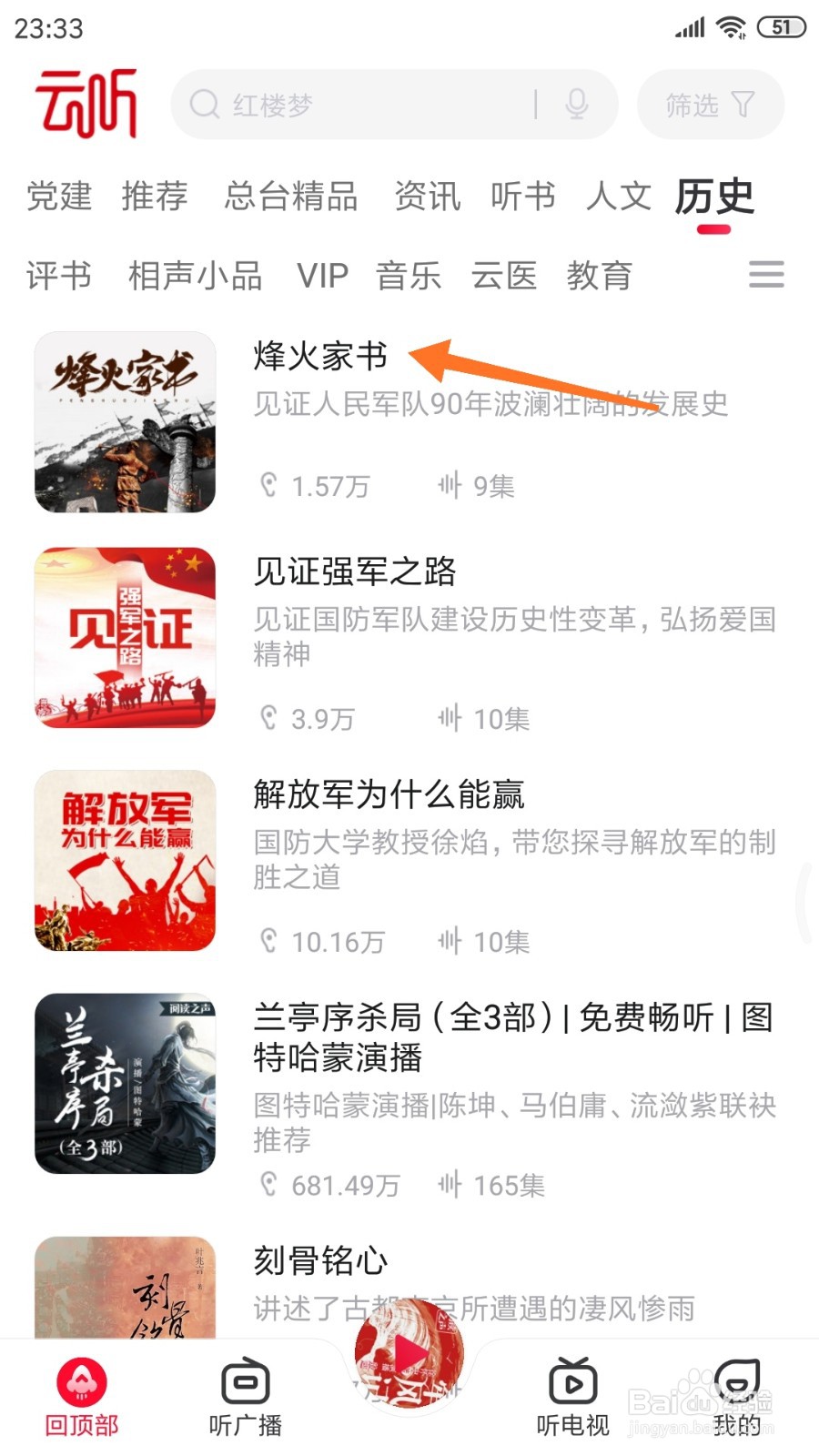Open the 烽火家书 audiobook

pyautogui.click(x=318, y=358)
